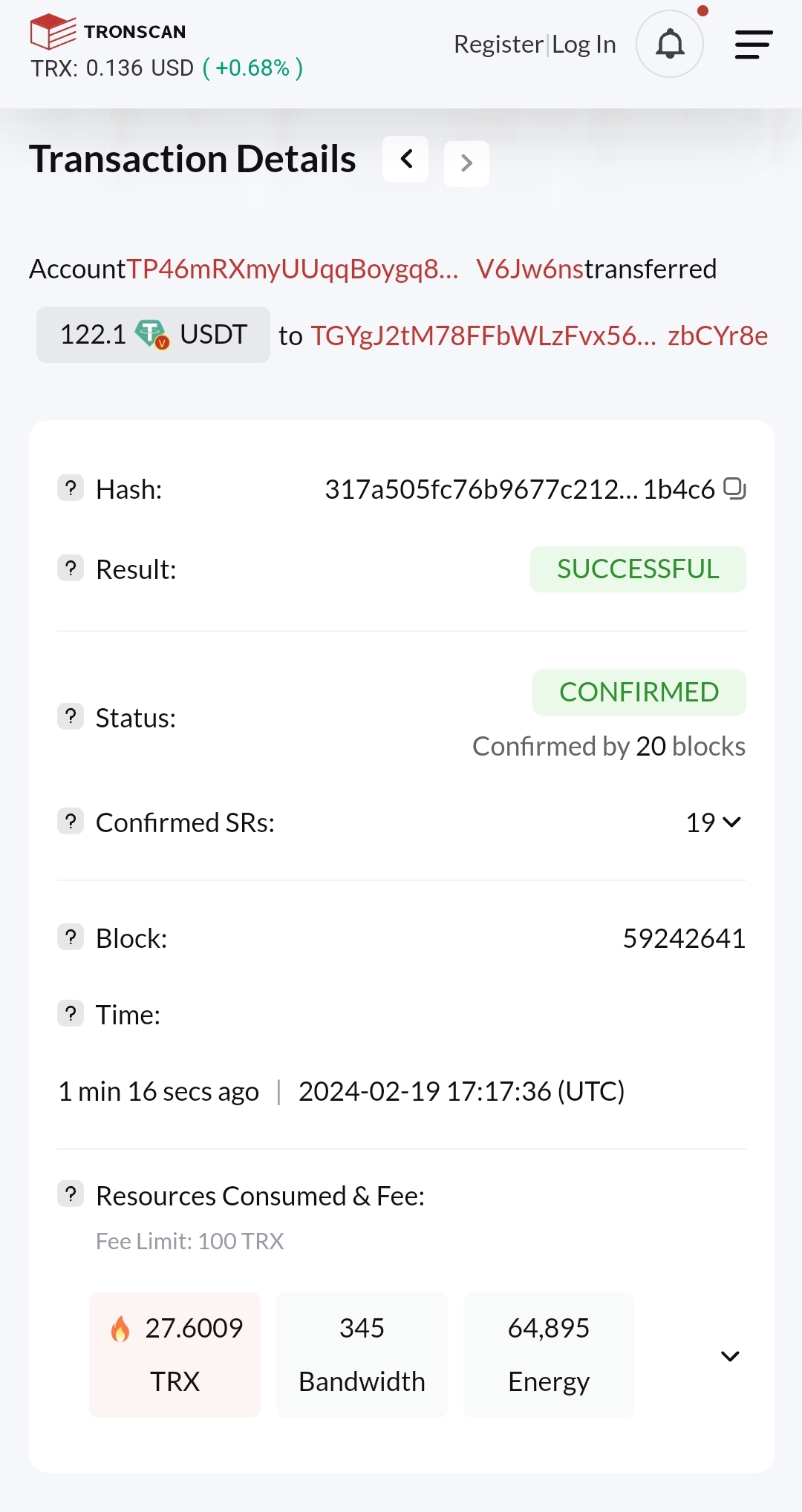Click the Log In menu item

[x=584, y=45]
